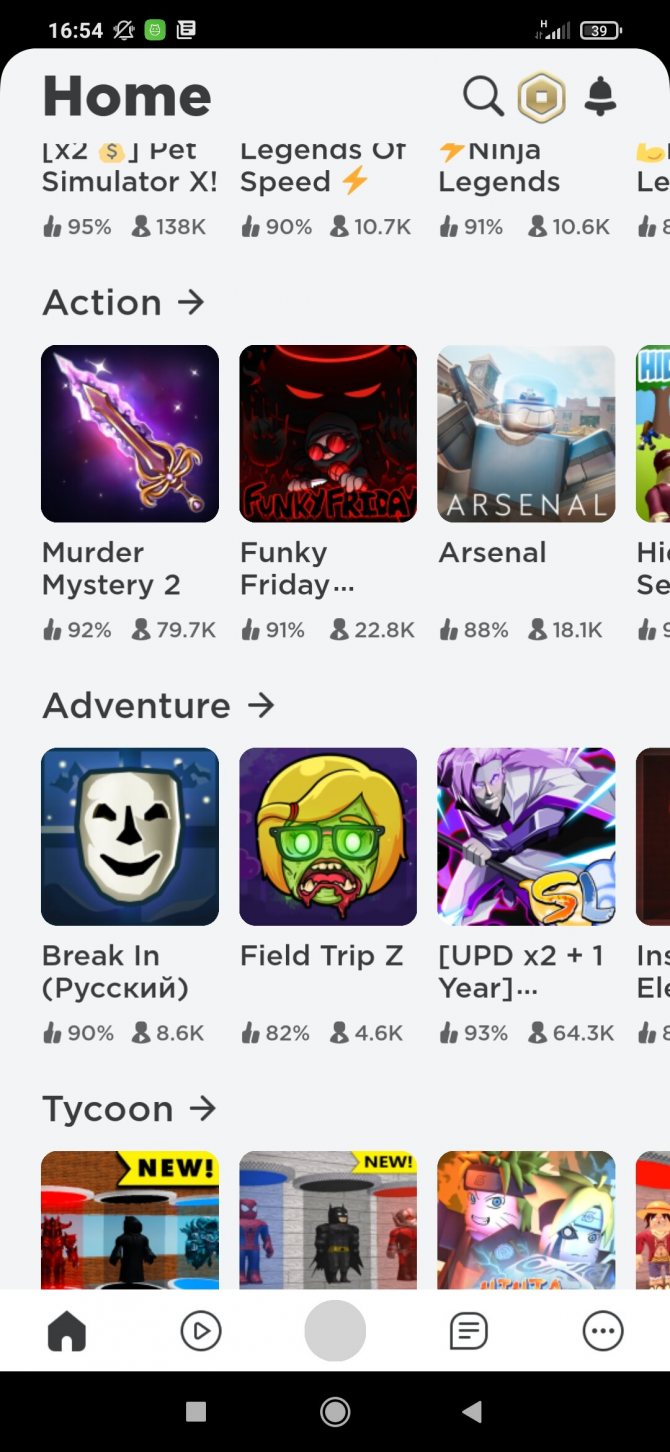Switch to the Home tab

[67, 1331]
